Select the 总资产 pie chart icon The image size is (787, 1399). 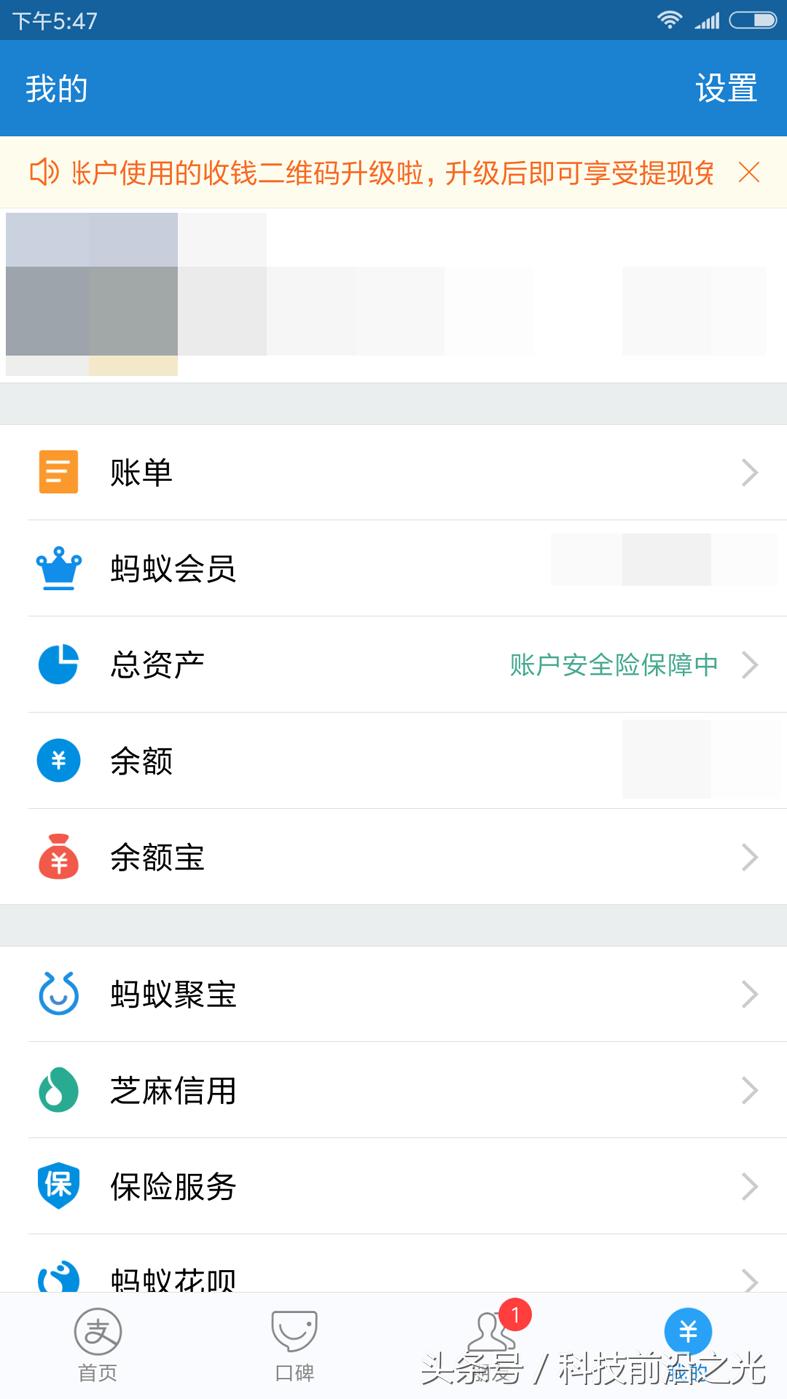click(x=58, y=664)
